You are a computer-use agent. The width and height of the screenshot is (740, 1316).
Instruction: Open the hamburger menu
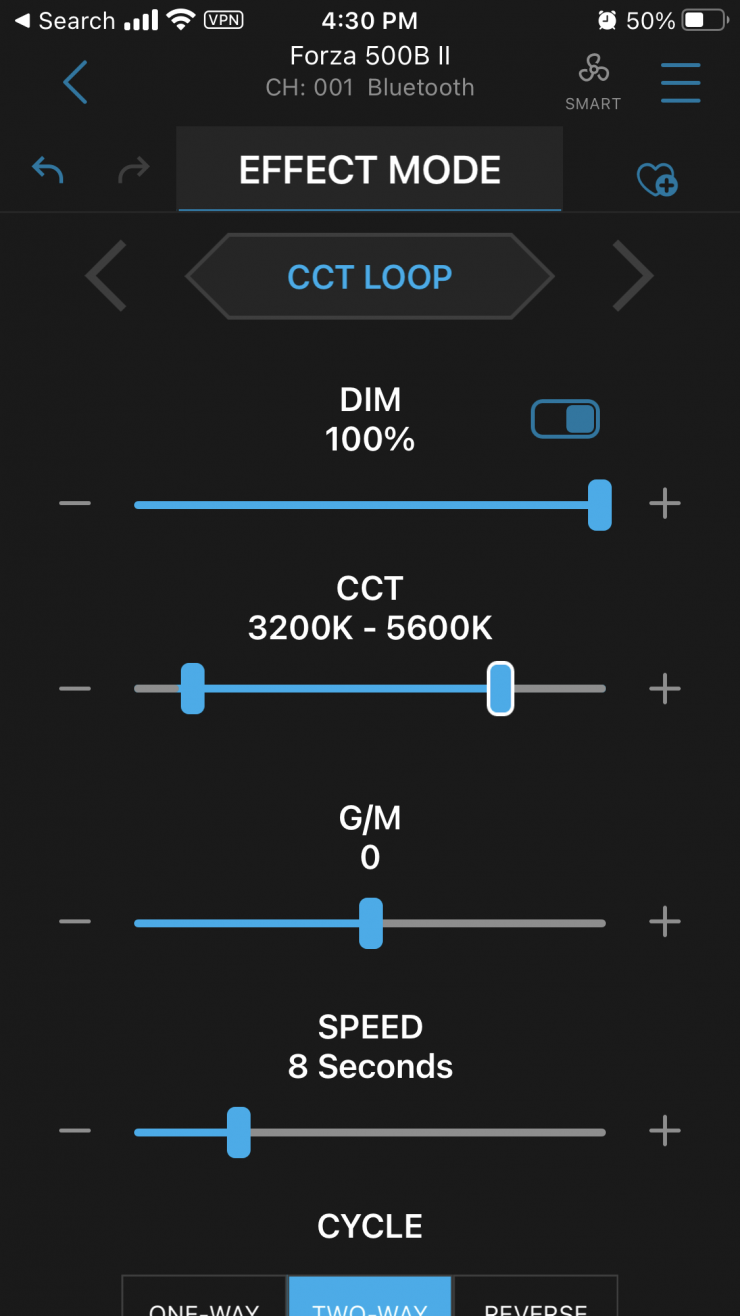click(x=680, y=83)
